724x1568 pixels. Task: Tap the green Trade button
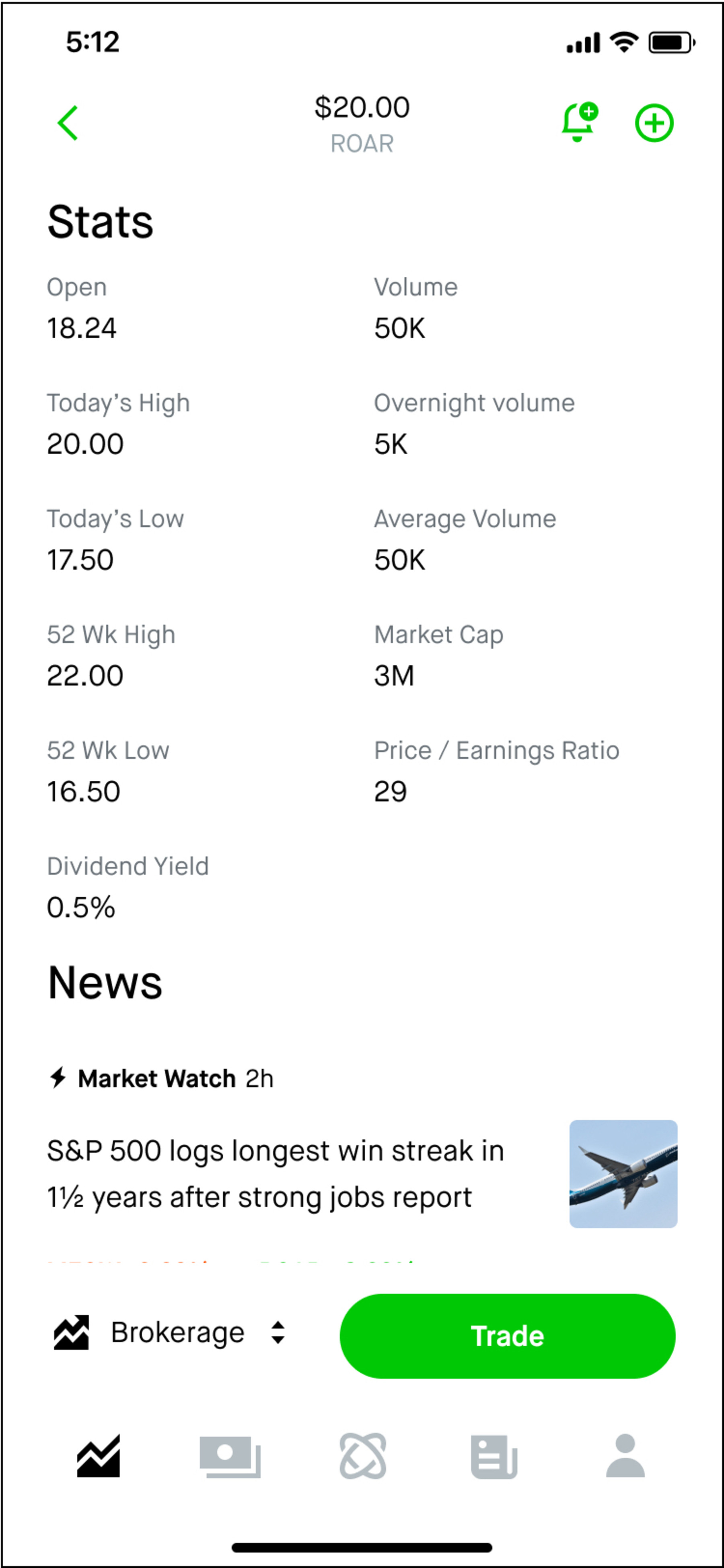click(509, 1335)
